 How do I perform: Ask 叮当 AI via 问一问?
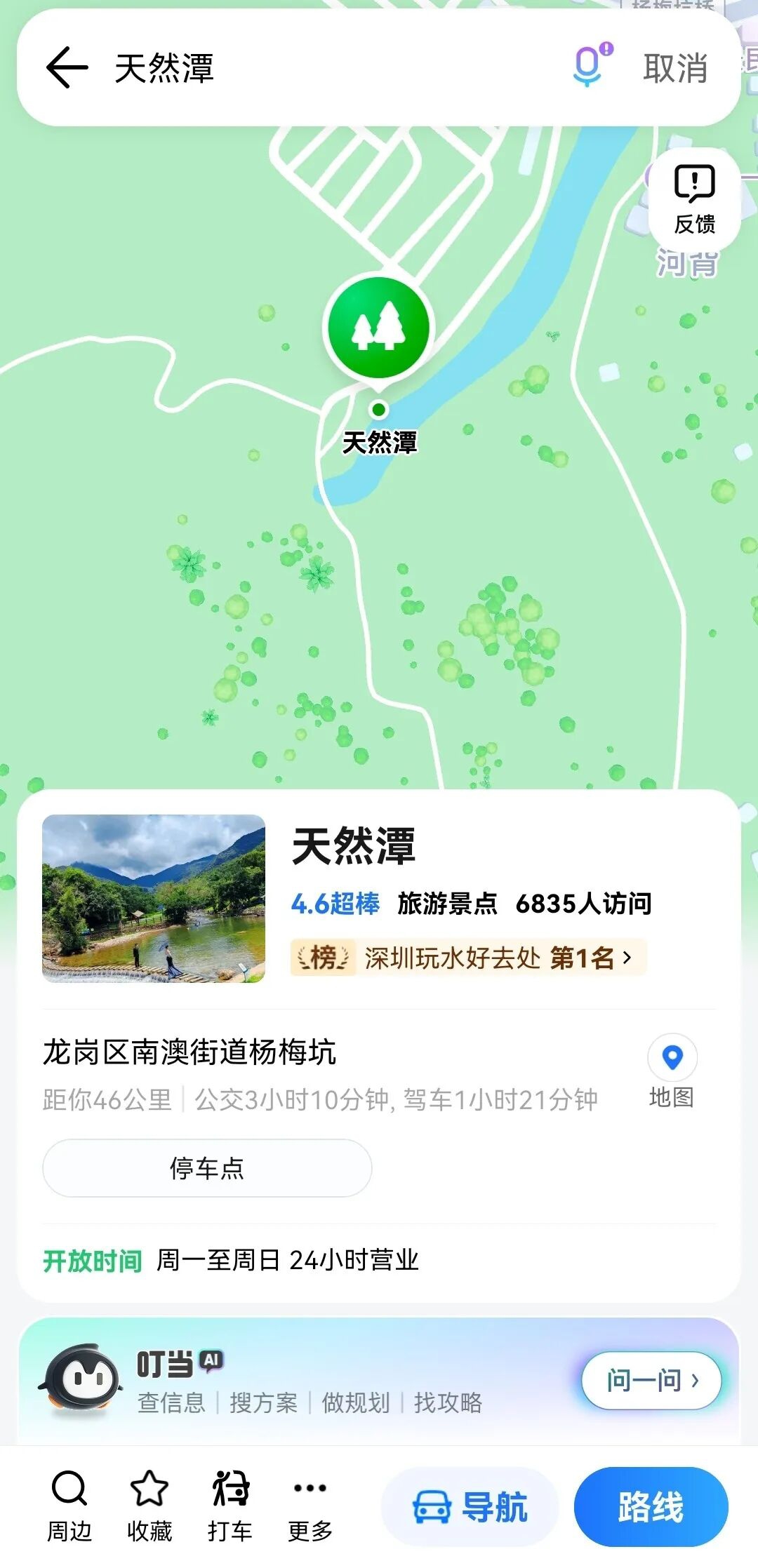coord(651,1380)
